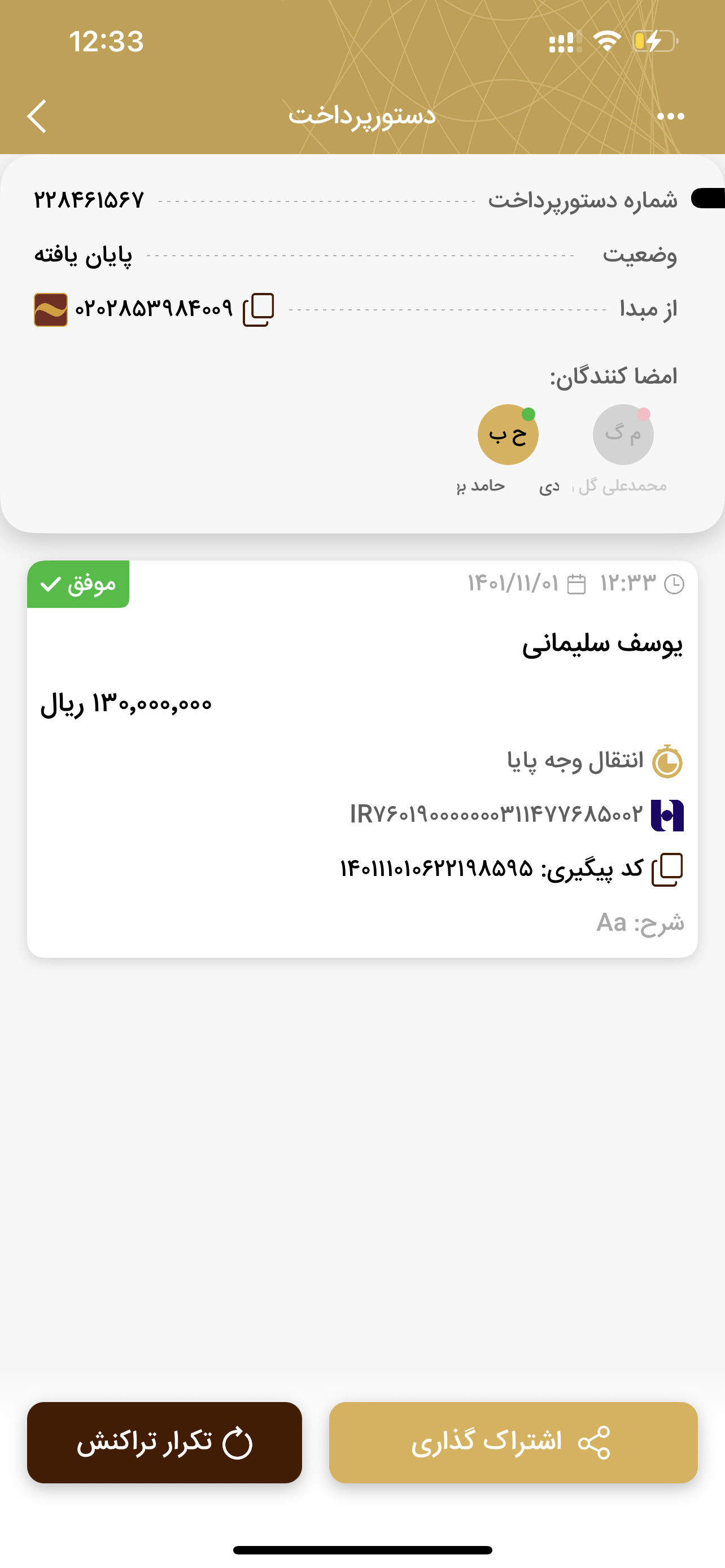The height and width of the screenshot is (1568, 725).
Task: Tap the اشتراک گذاری share button
Action: (x=513, y=1442)
